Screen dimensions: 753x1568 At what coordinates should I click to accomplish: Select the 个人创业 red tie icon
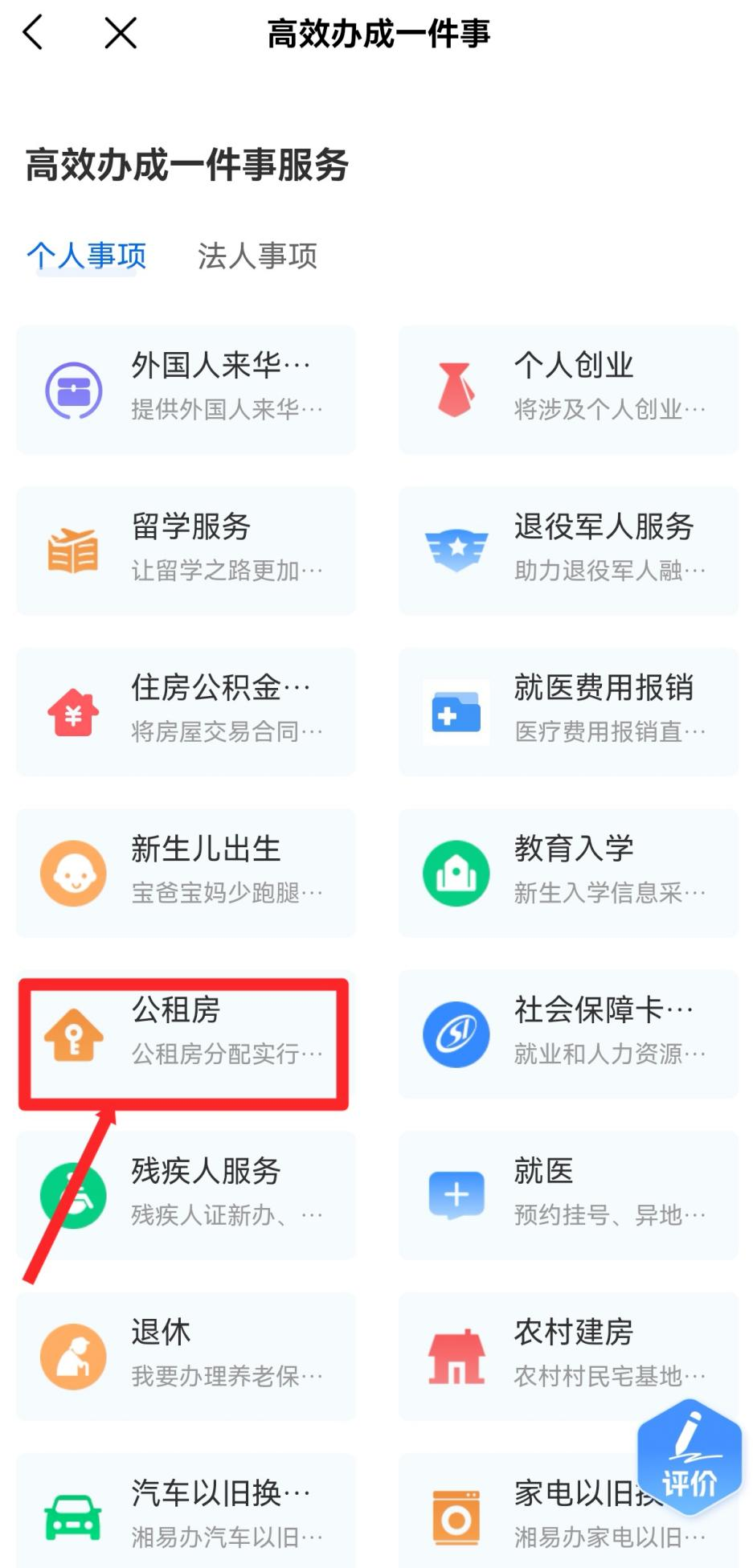pyautogui.click(x=456, y=388)
